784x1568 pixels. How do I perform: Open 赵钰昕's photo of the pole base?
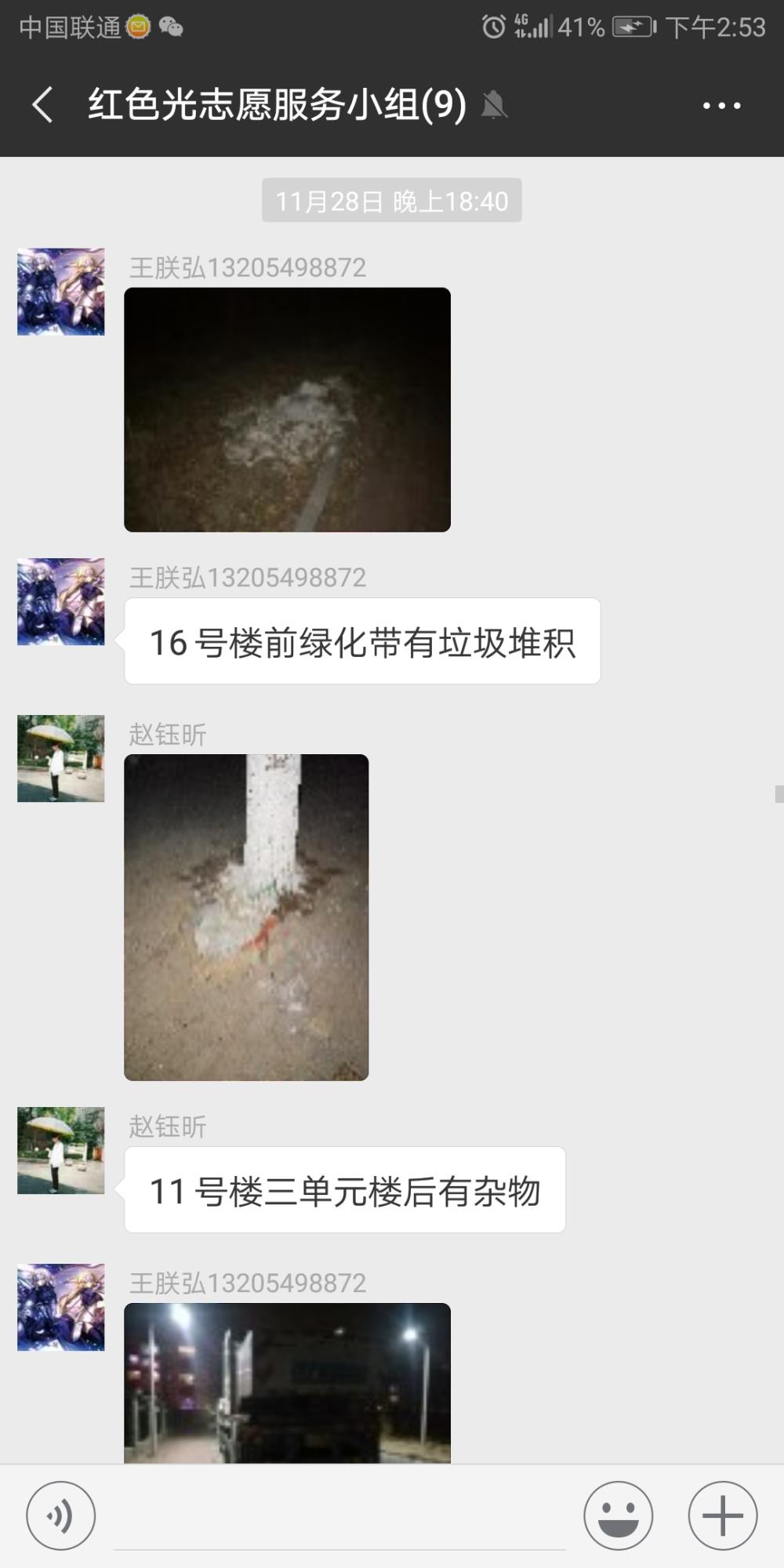pos(246,917)
